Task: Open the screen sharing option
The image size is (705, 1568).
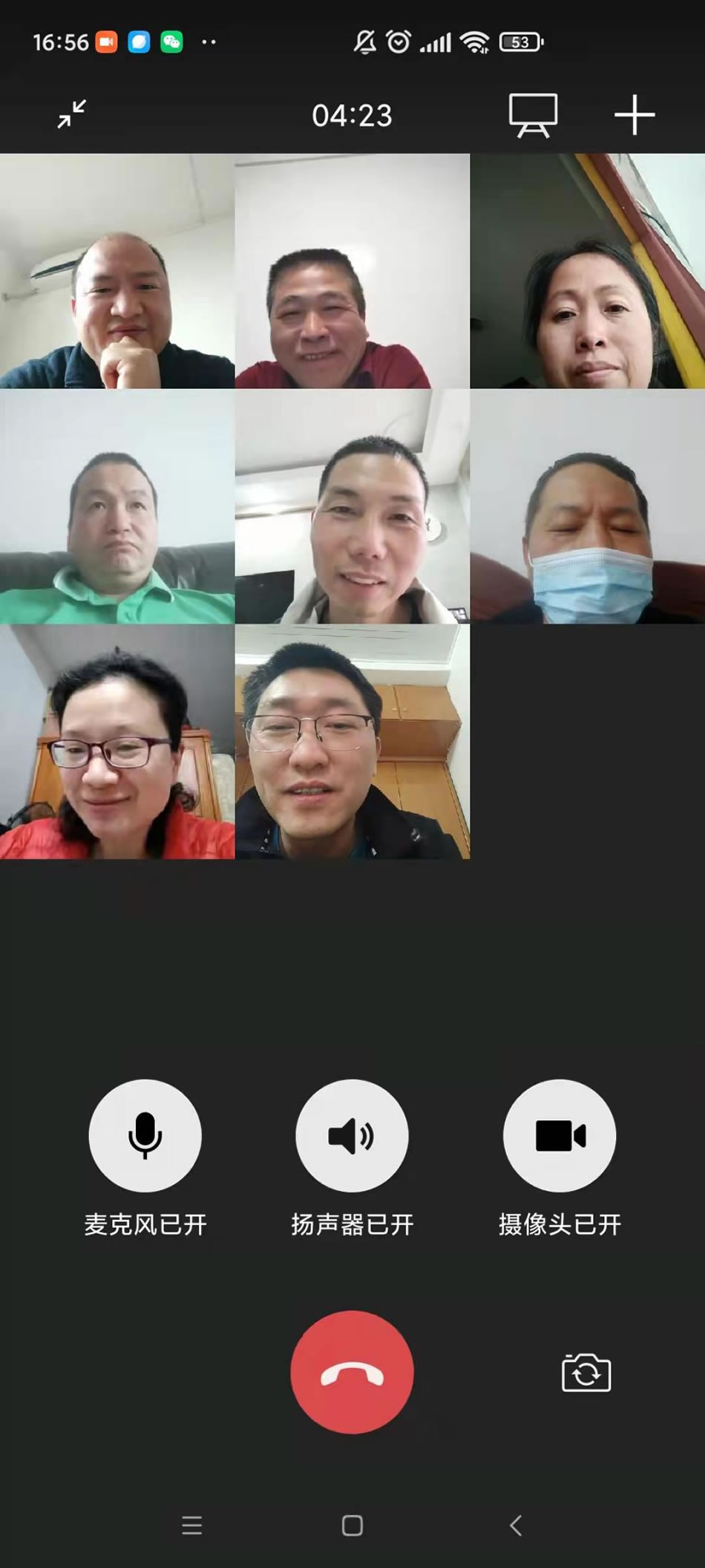Action: [x=533, y=115]
